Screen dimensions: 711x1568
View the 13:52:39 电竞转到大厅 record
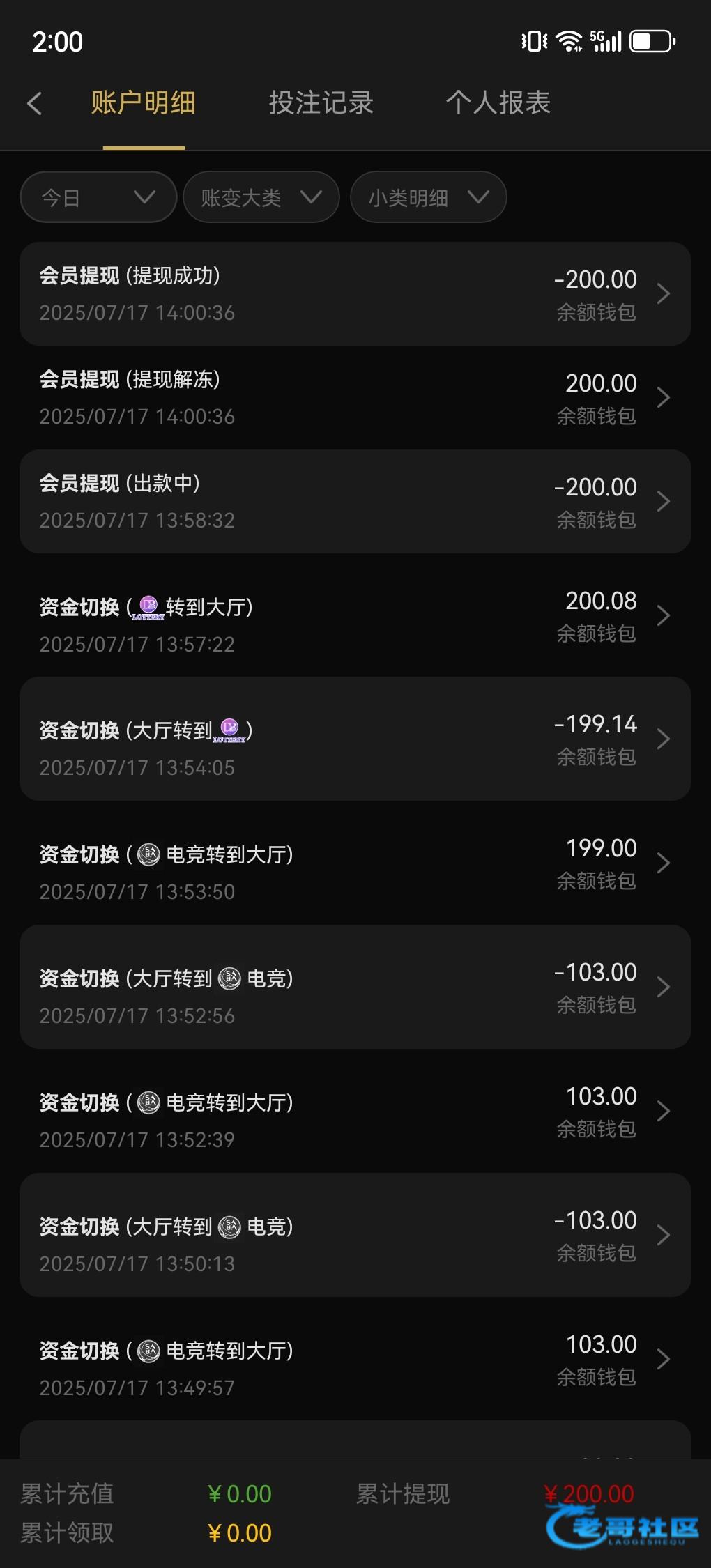[355, 1111]
